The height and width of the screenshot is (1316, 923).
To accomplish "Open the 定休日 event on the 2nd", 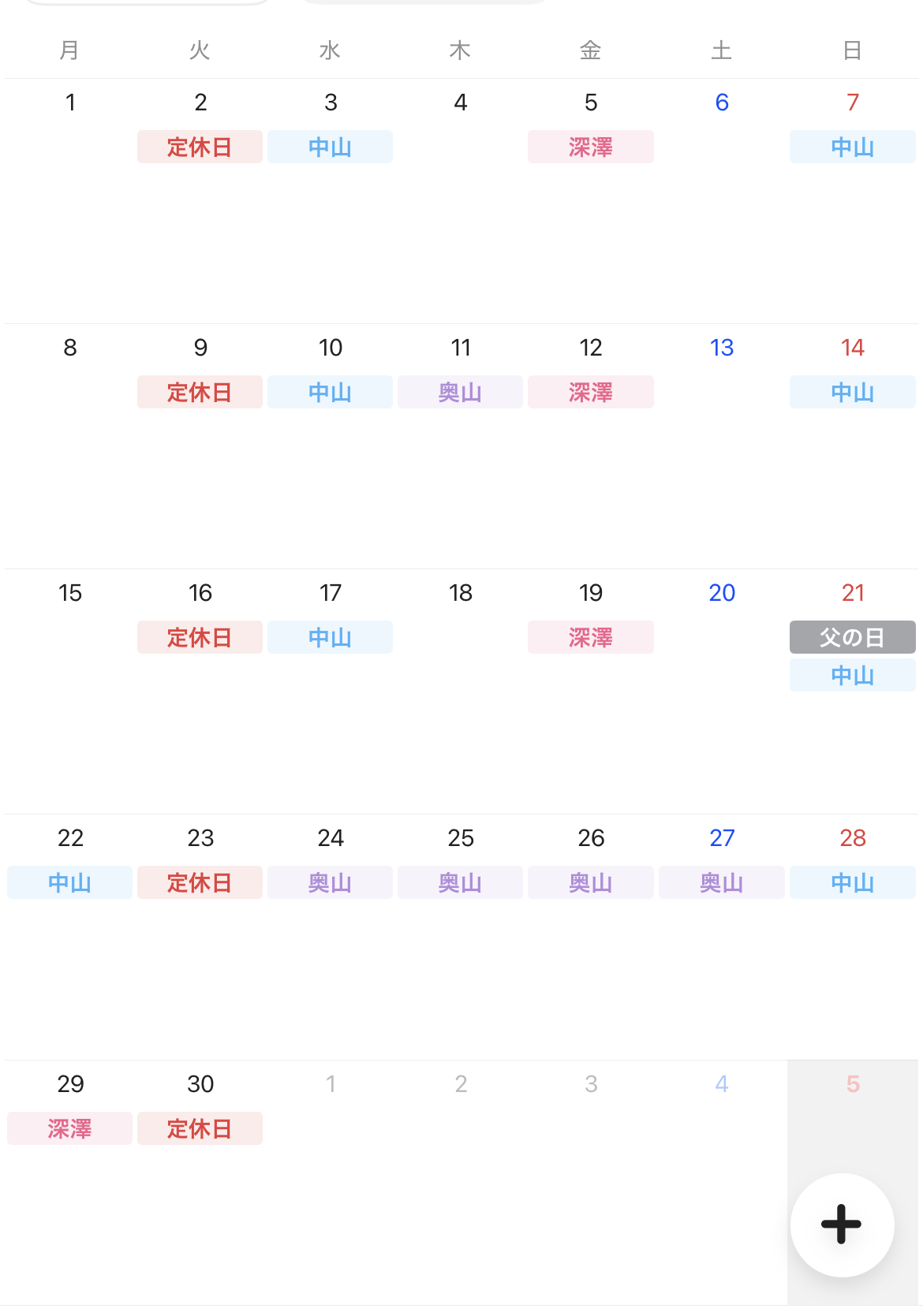I will coord(200,147).
